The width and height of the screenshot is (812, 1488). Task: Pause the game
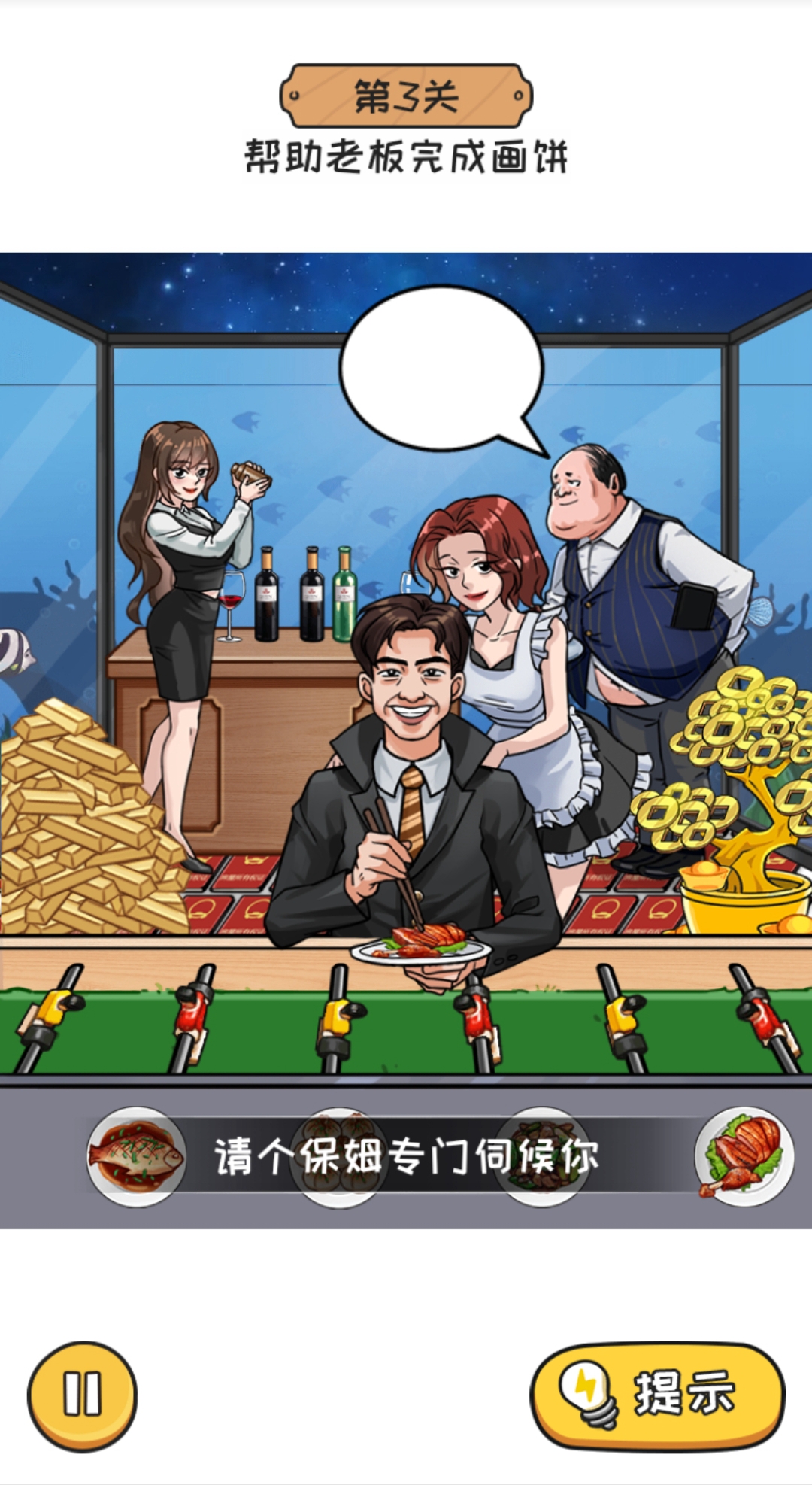pos(82,1395)
